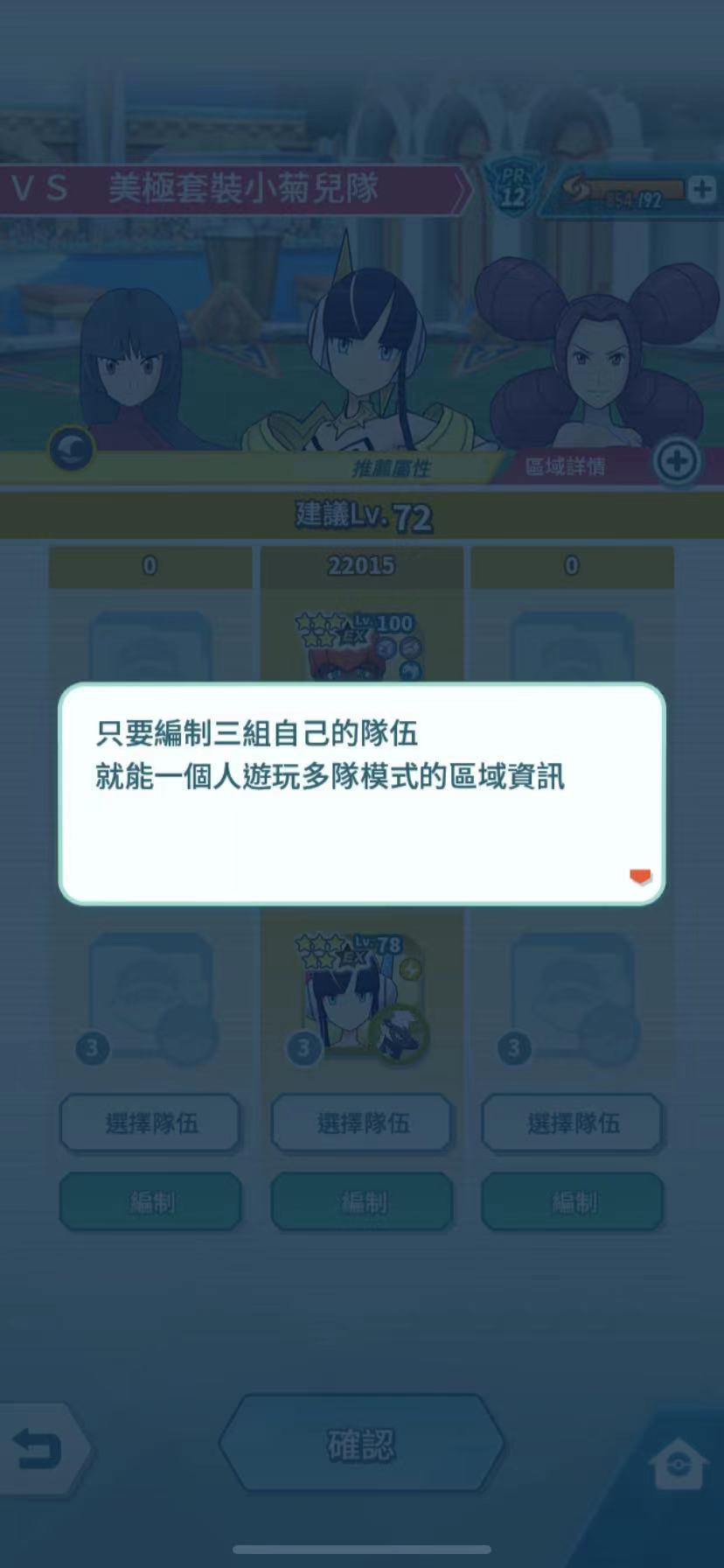Advance the tutorial dialog via red arrow
Viewport: 724px width, 1568px height.
point(640,876)
